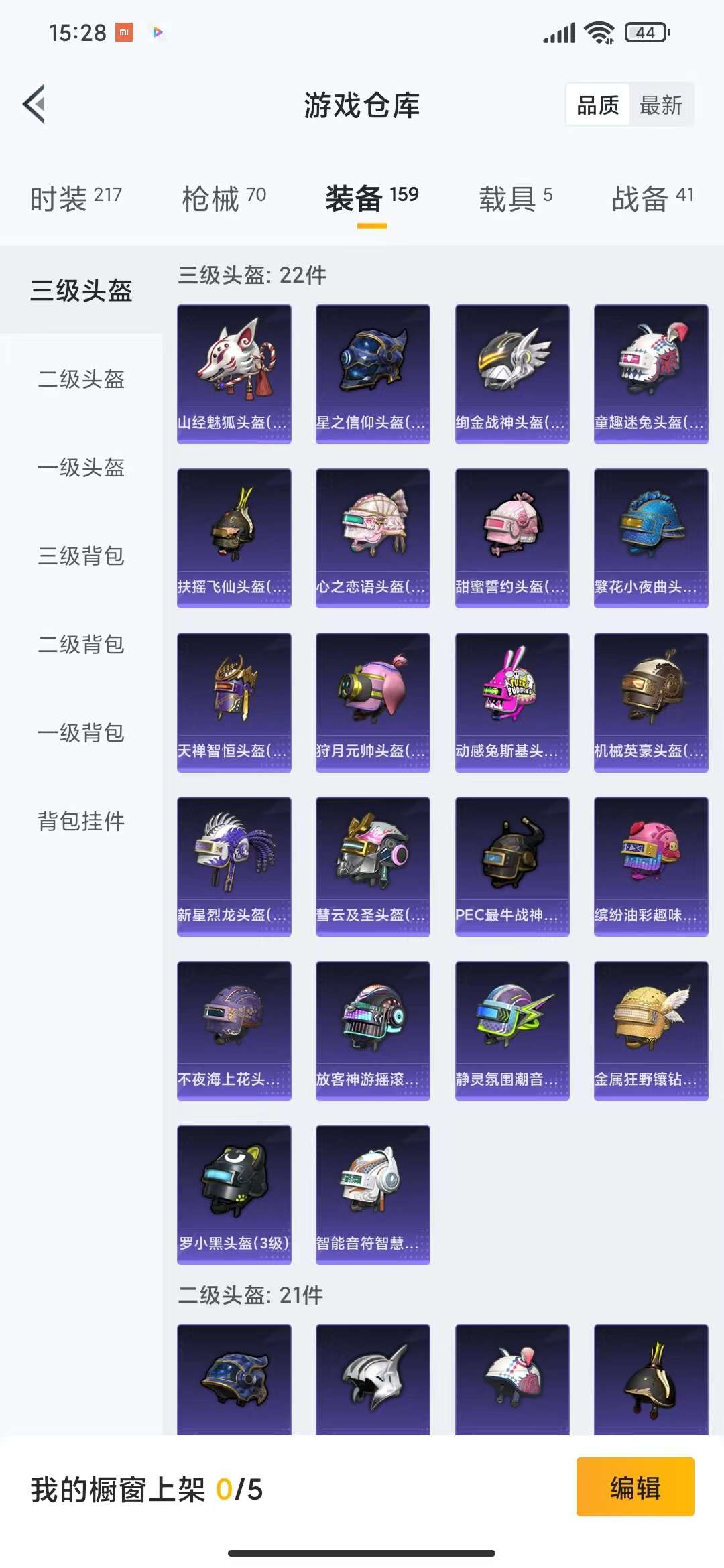
Task: Go back from 游戏仓库 page
Action: [35, 105]
